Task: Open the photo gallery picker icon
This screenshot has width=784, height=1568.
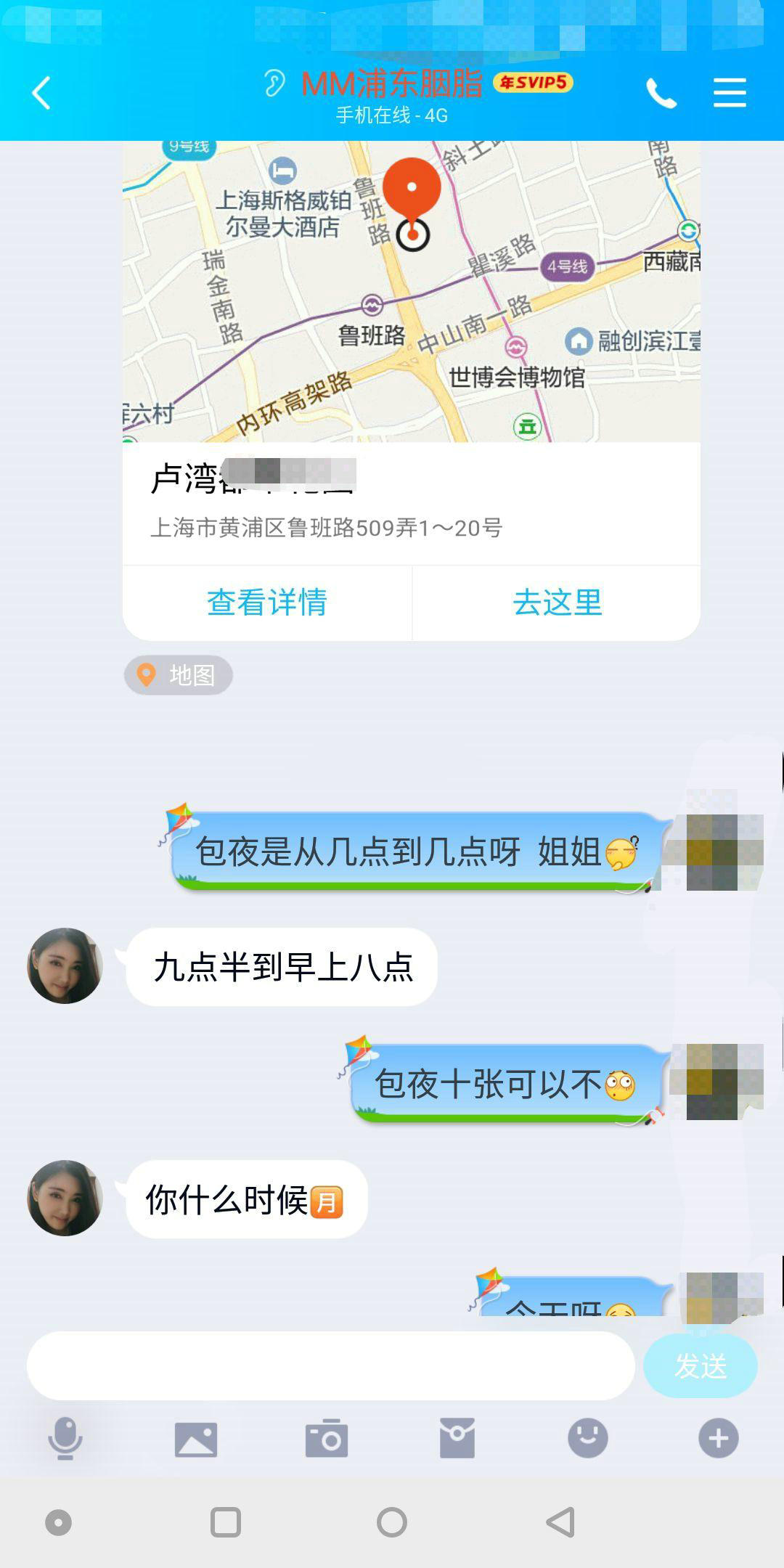Action: (195, 1440)
